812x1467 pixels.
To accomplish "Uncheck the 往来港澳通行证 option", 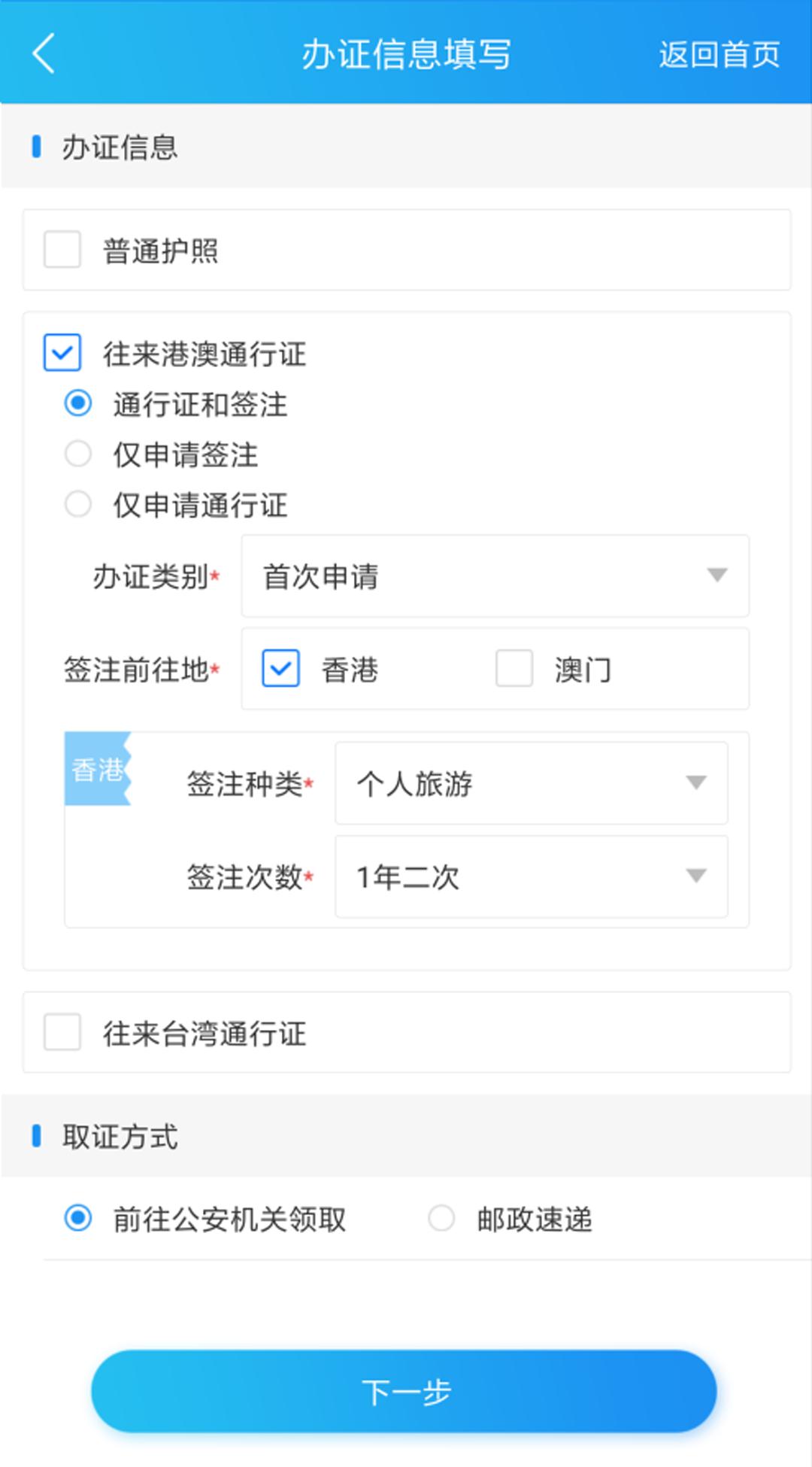I will (x=63, y=352).
